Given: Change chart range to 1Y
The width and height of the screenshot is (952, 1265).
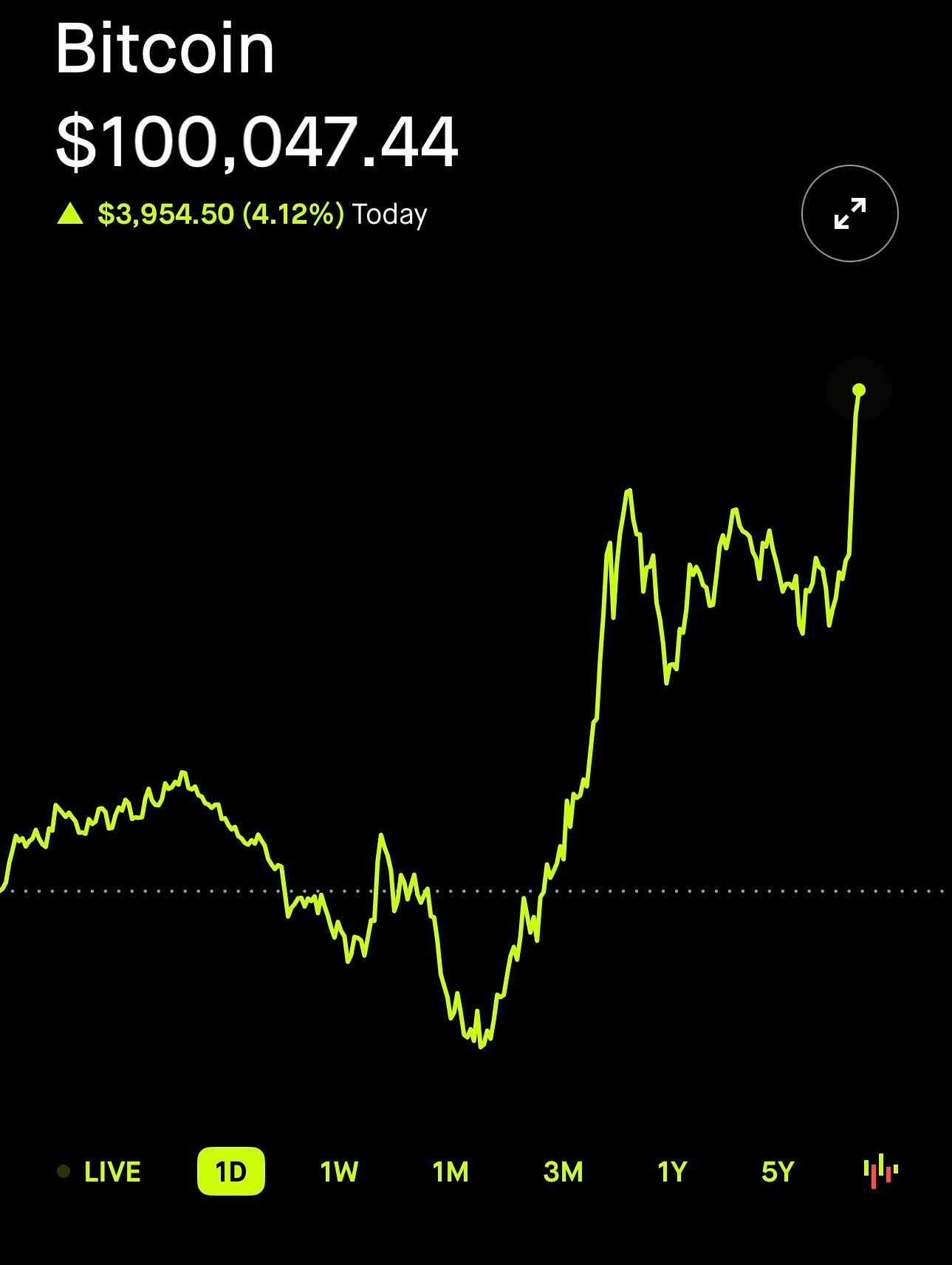Looking at the screenshot, I should pyautogui.click(x=672, y=1172).
